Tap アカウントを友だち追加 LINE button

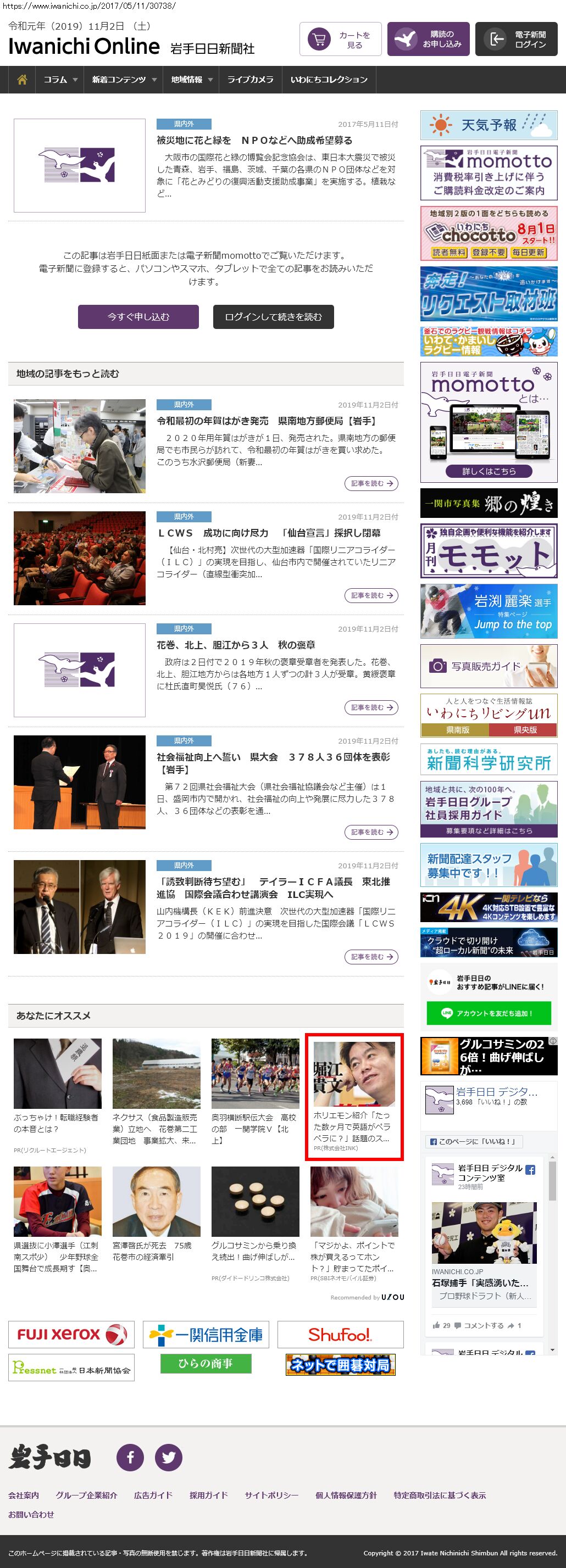[x=489, y=1013]
